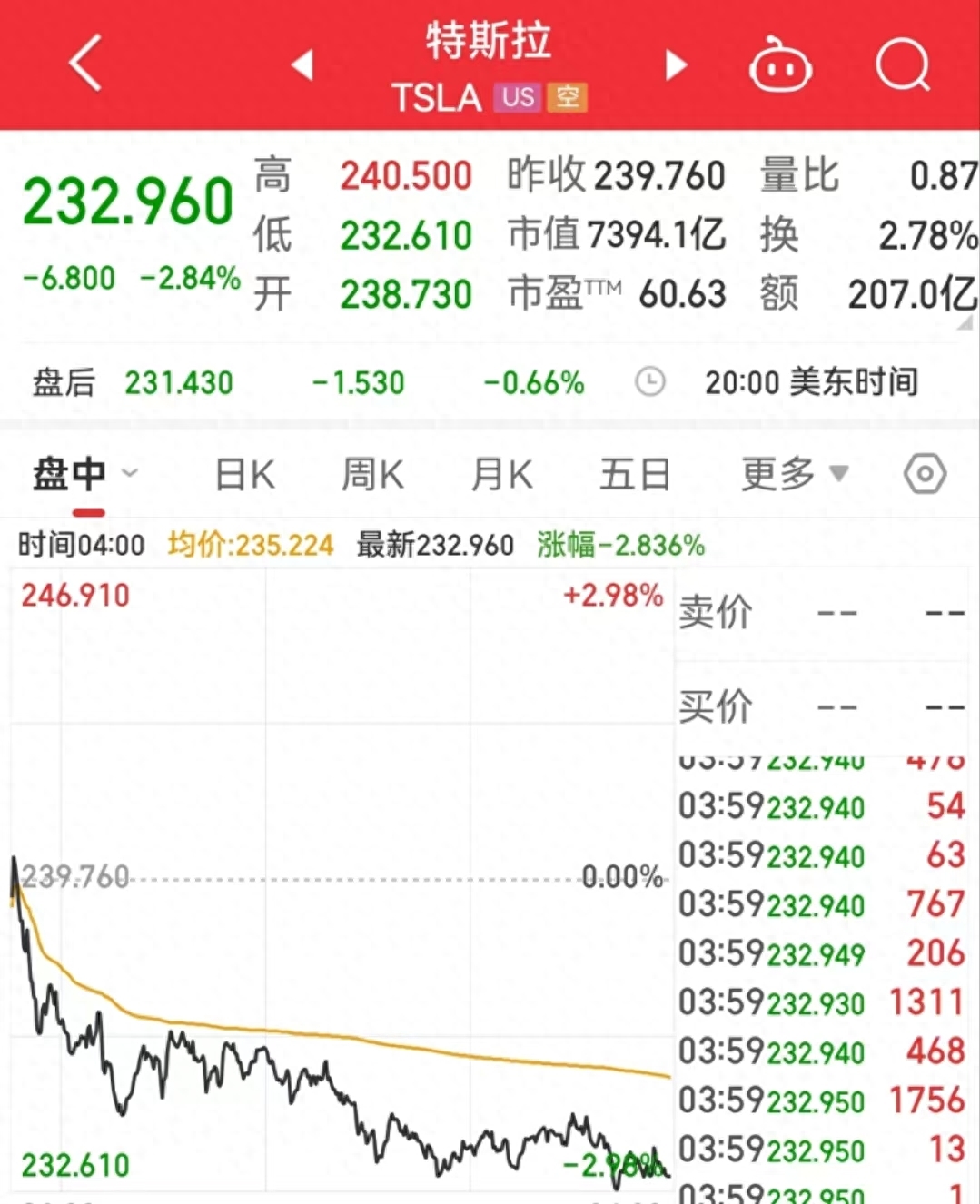Image resolution: width=980 pixels, height=1204 pixels.
Task: Open chart settings gear icon
Action: click(x=926, y=473)
